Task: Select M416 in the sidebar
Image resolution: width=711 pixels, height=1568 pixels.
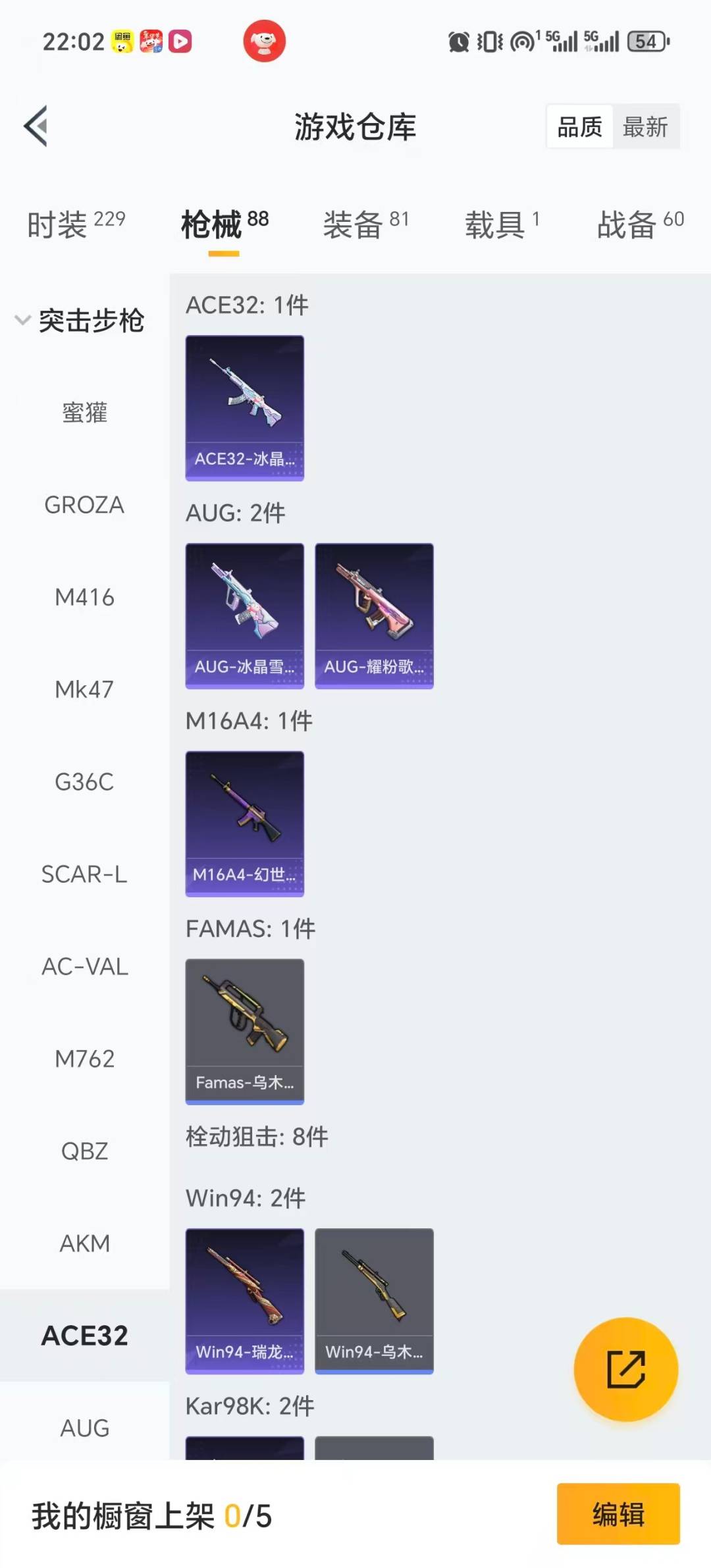Action: point(84,597)
